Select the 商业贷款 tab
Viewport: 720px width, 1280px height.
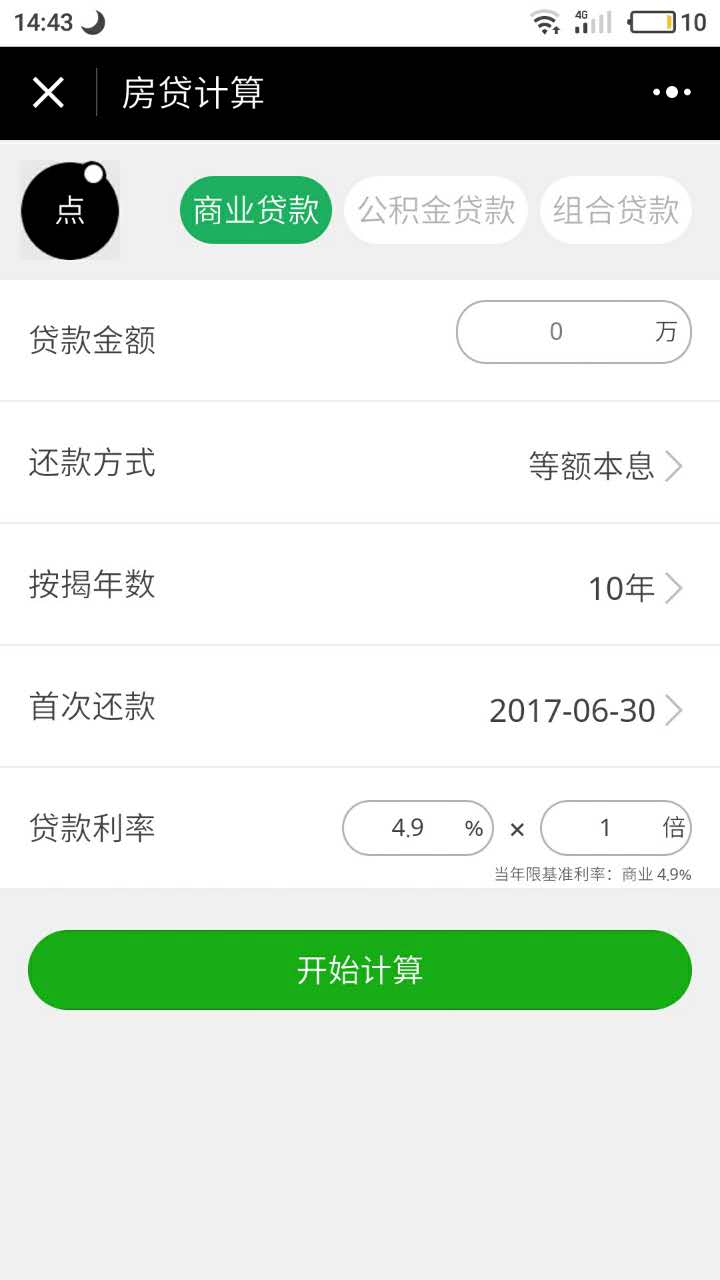coord(256,210)
